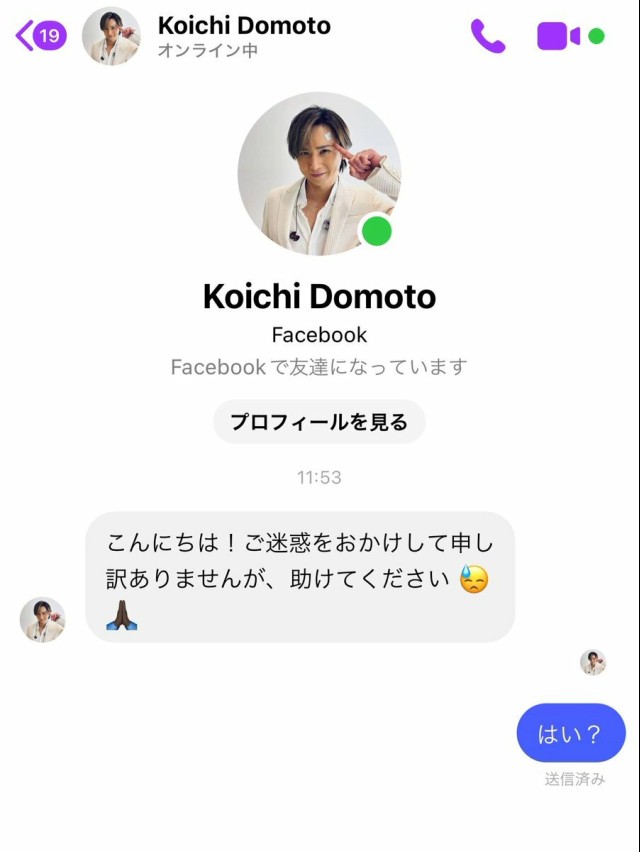640x852 pixels.
Task: Tap the sender avatar beside the received message
Action: 42,620
